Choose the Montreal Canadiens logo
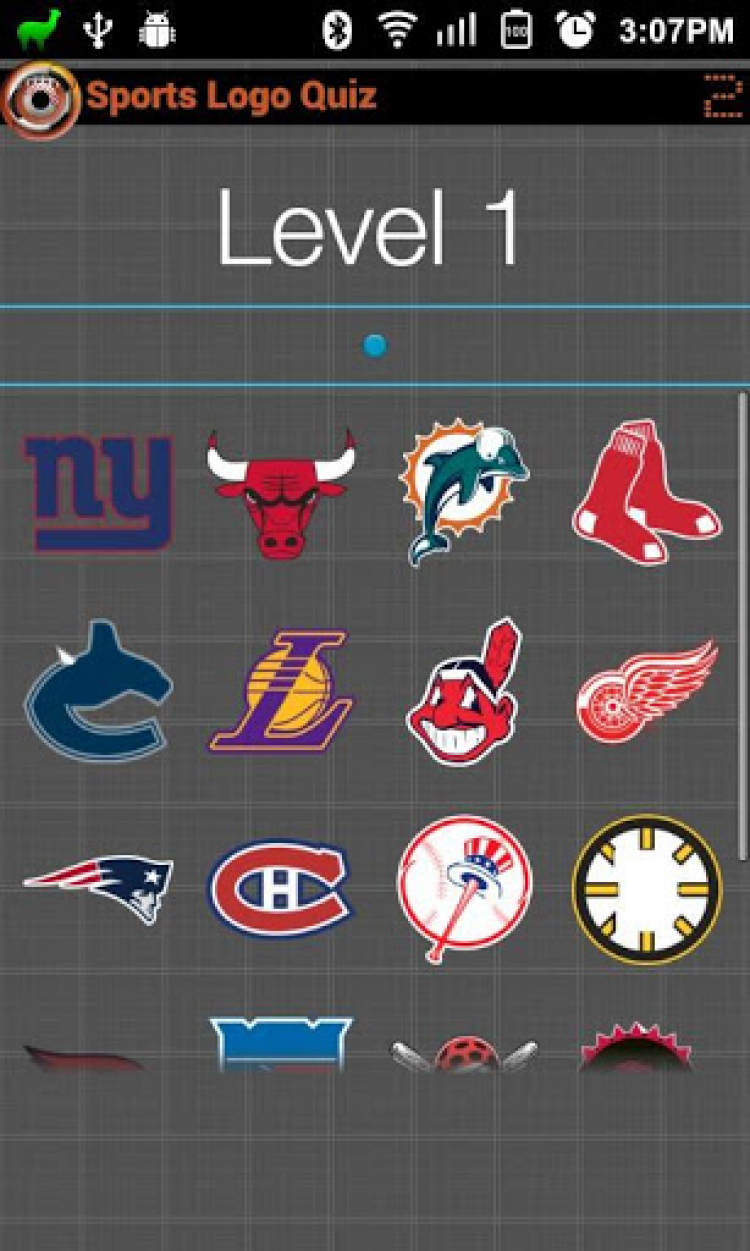 (x=280, y=887)
